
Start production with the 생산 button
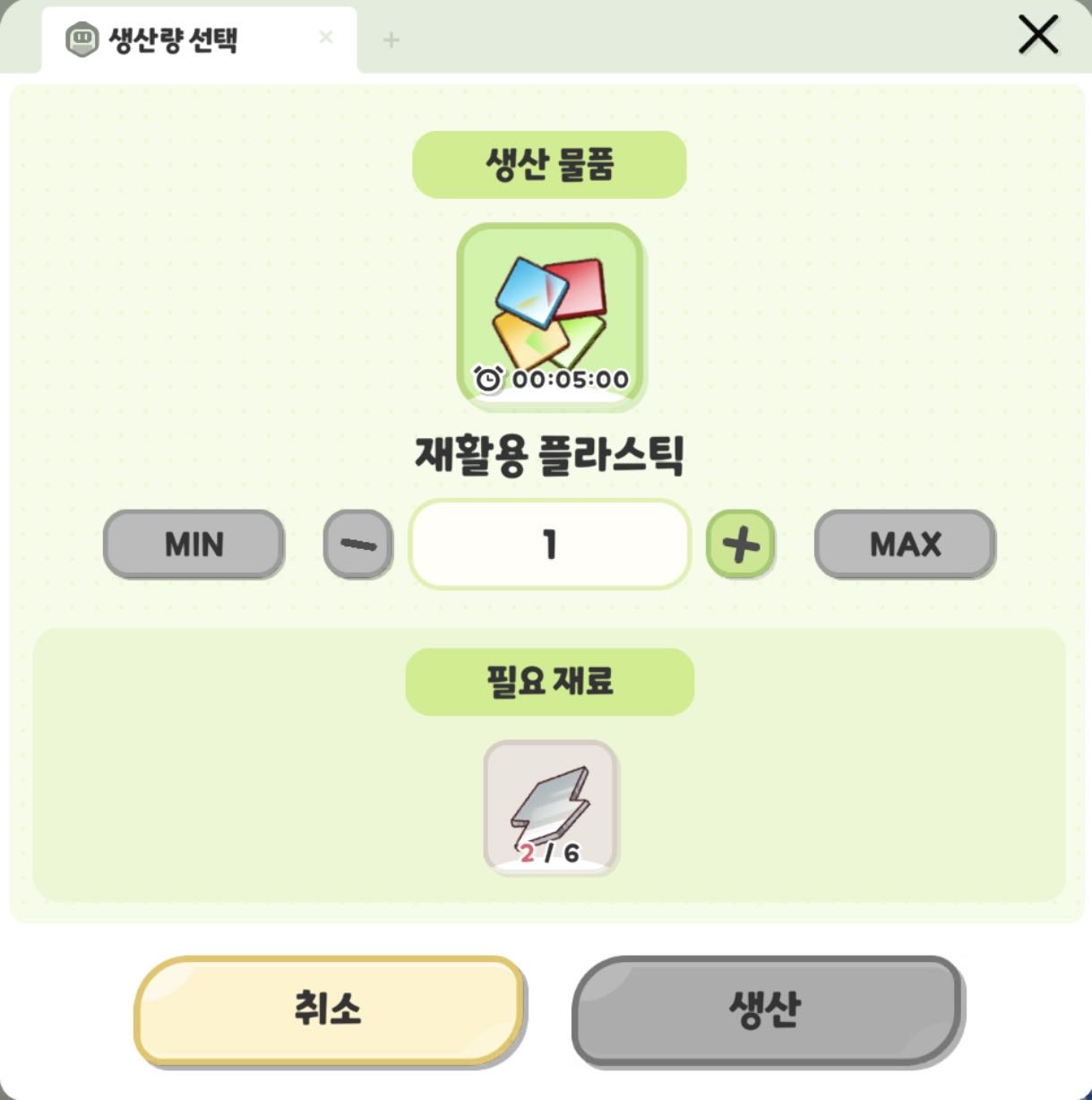(x=766, y=1010)
